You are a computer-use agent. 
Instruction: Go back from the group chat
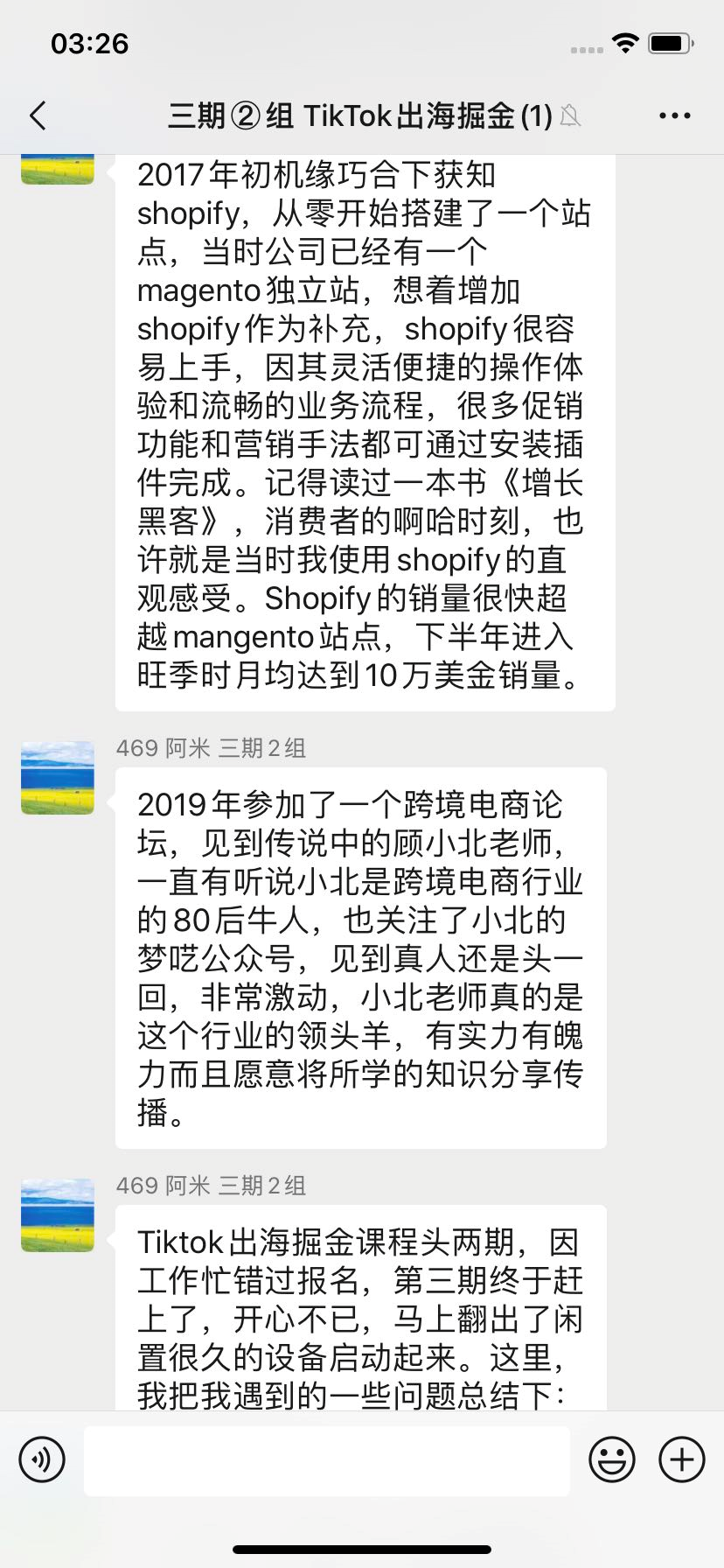(38, 115)
